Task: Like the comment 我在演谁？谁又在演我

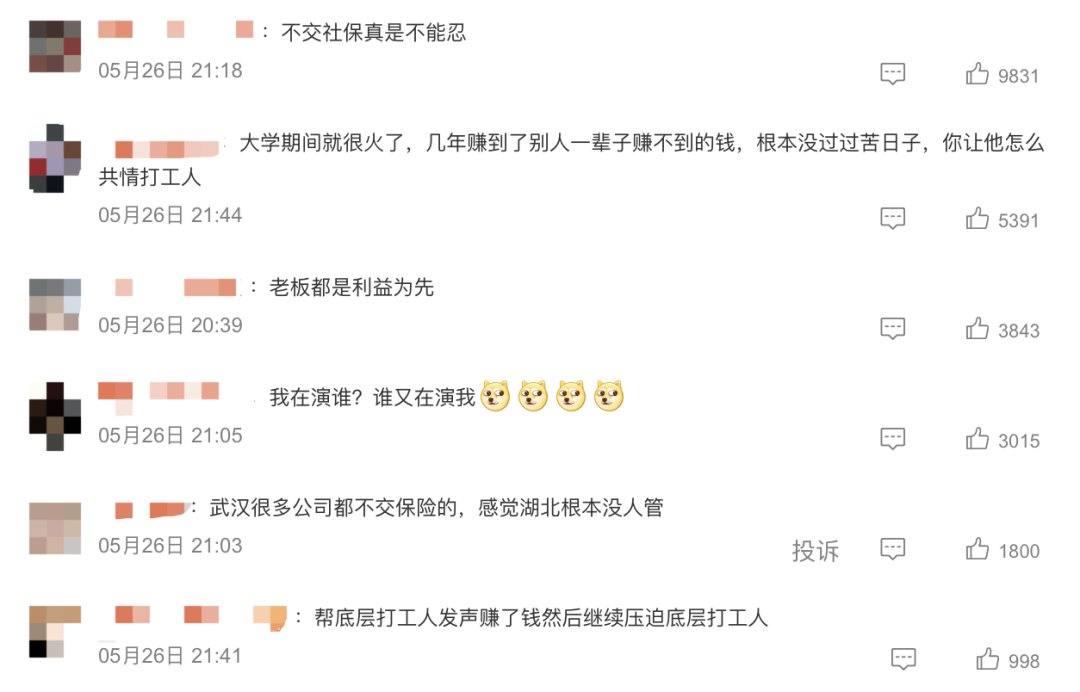Action: 977,439
